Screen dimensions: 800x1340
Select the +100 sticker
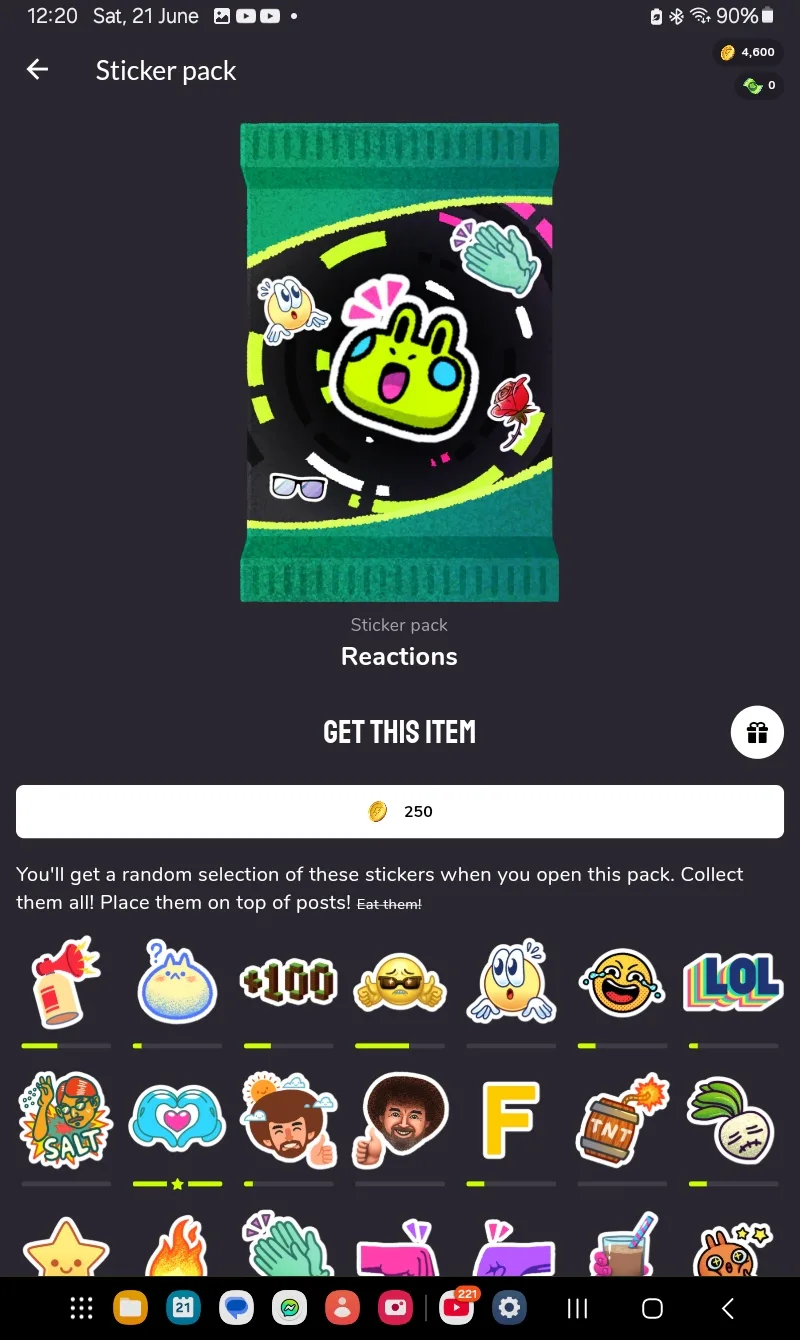click(x=289, y=982)
